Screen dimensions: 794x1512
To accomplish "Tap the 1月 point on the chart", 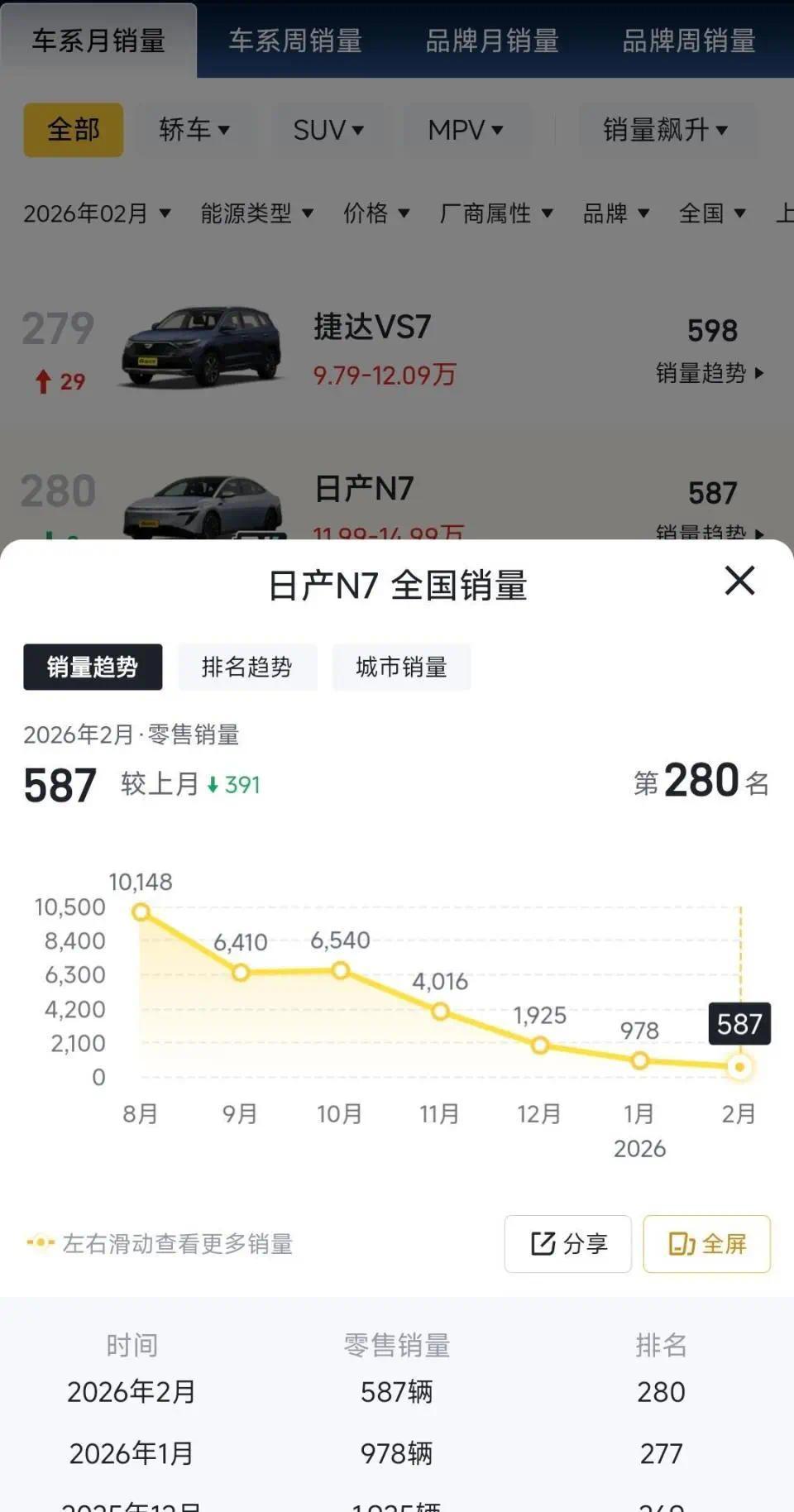I will coord(639,1060).
